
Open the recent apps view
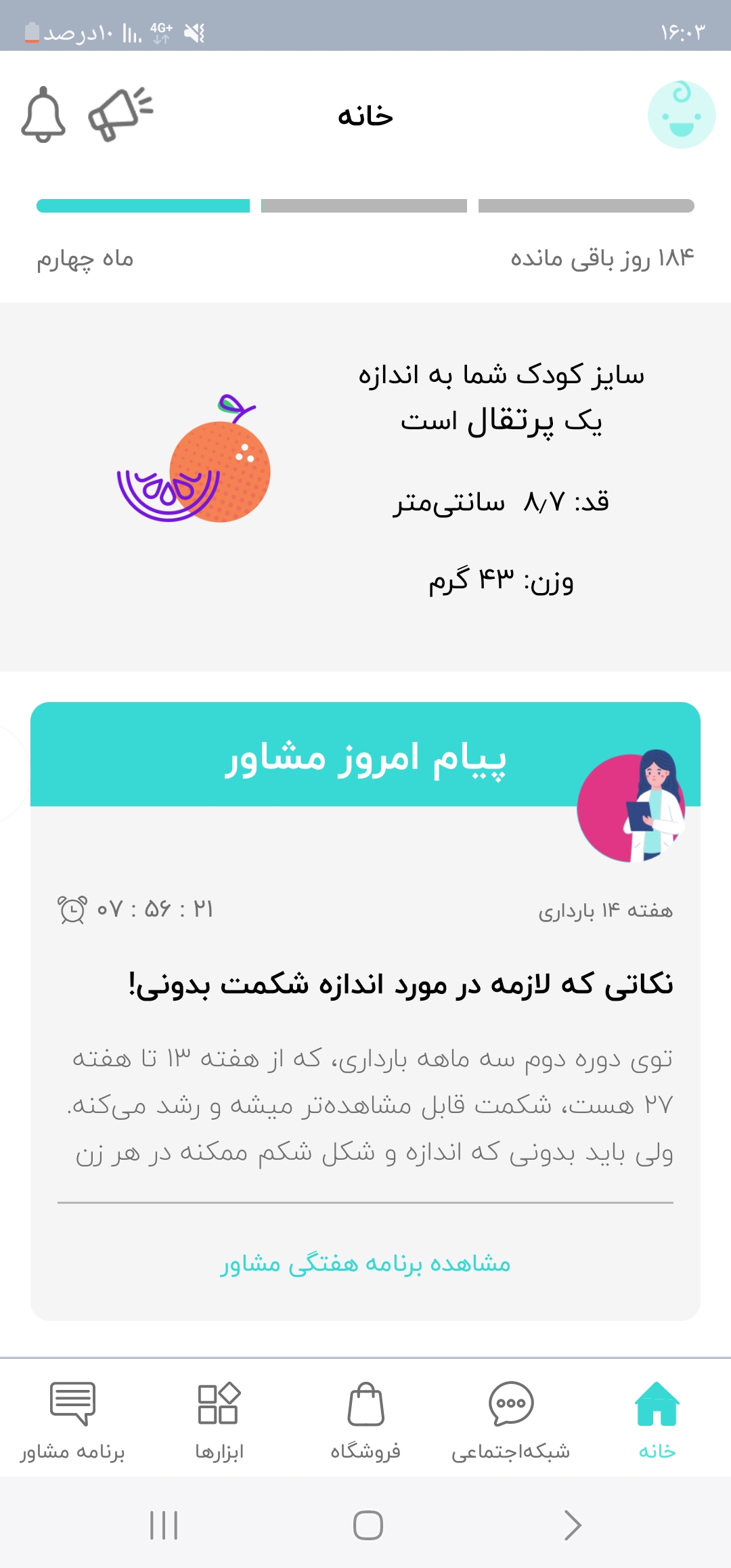pyautogui.click(x=164, y=1525)
